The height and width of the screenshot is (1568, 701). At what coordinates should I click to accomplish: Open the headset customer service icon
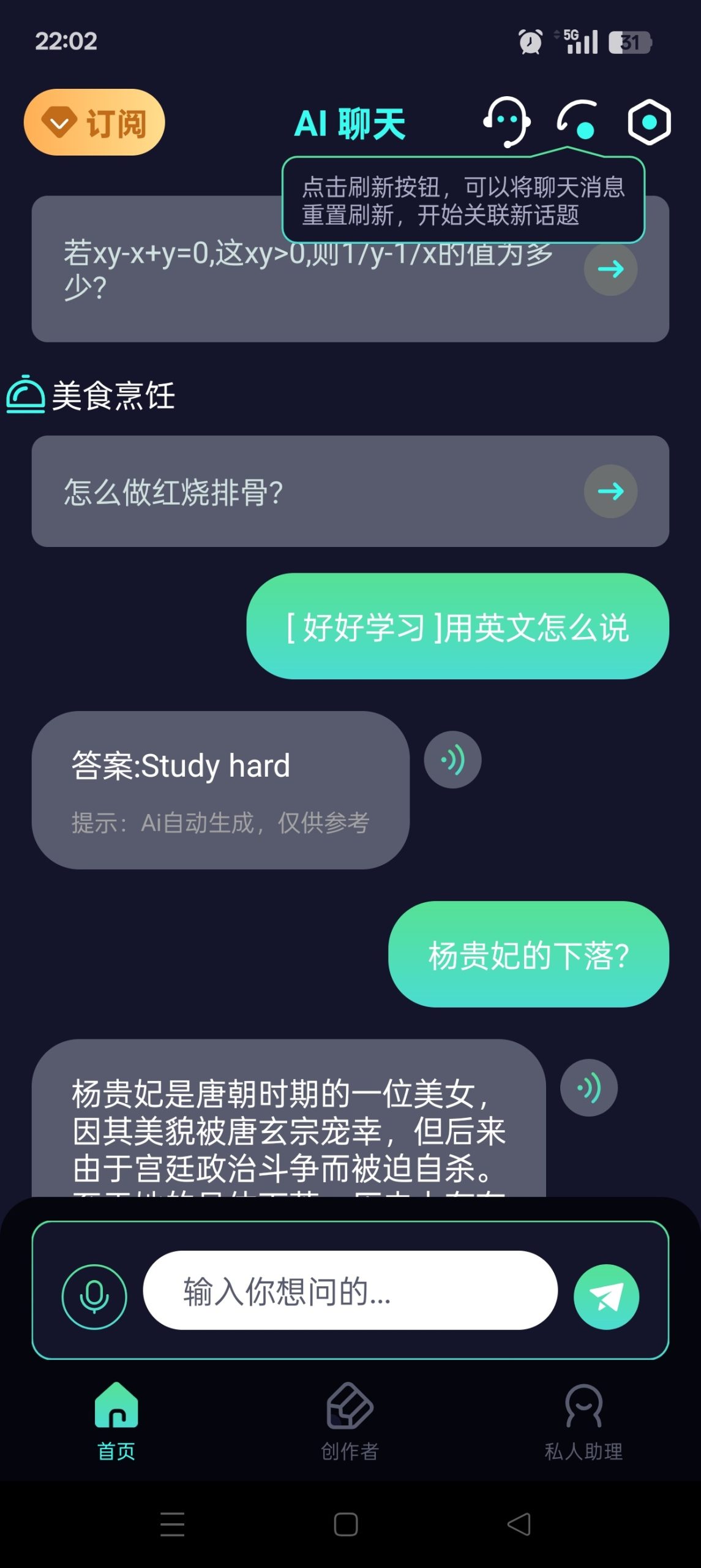tap(507, 122)
